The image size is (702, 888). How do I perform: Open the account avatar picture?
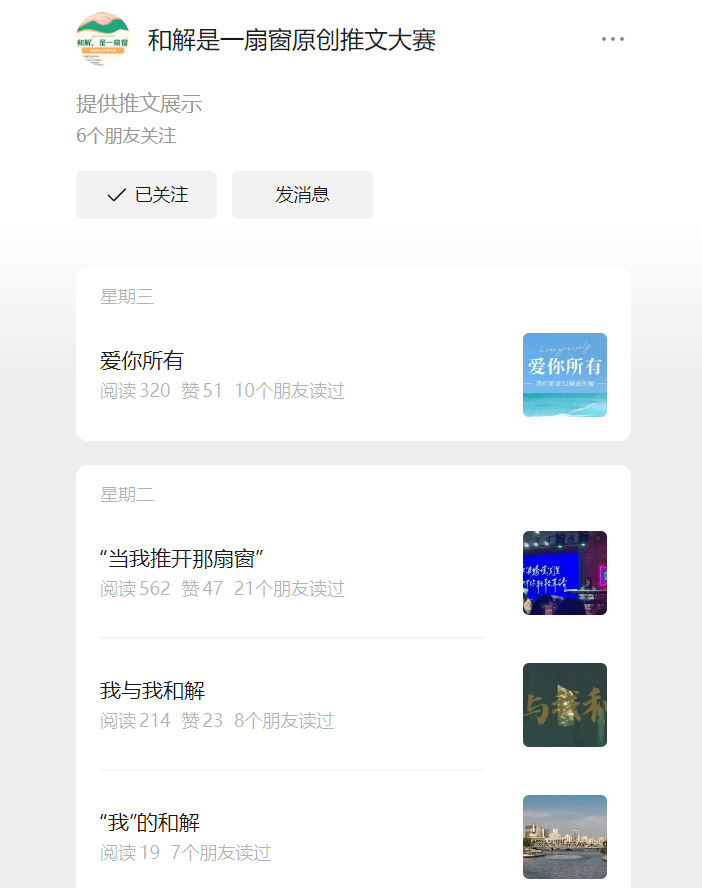(x=103, y=39)
